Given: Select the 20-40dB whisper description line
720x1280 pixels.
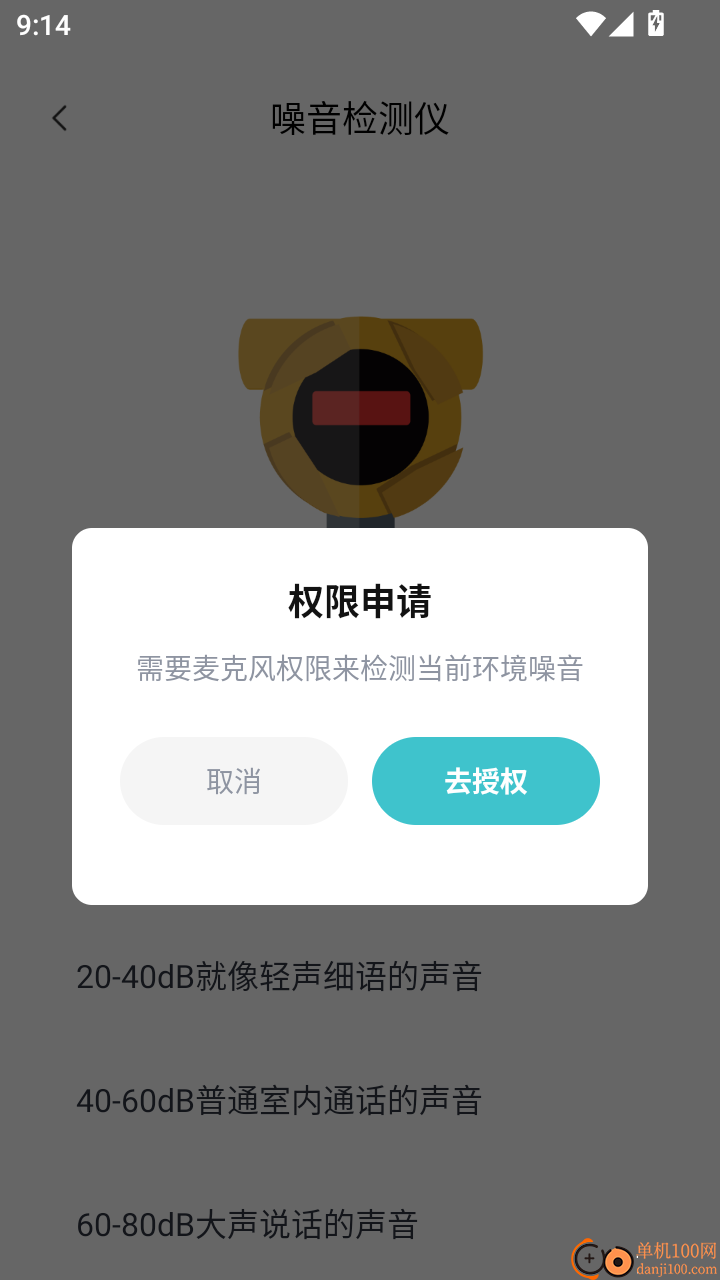Looking at the screenshot, I should [x=281, y=976].
